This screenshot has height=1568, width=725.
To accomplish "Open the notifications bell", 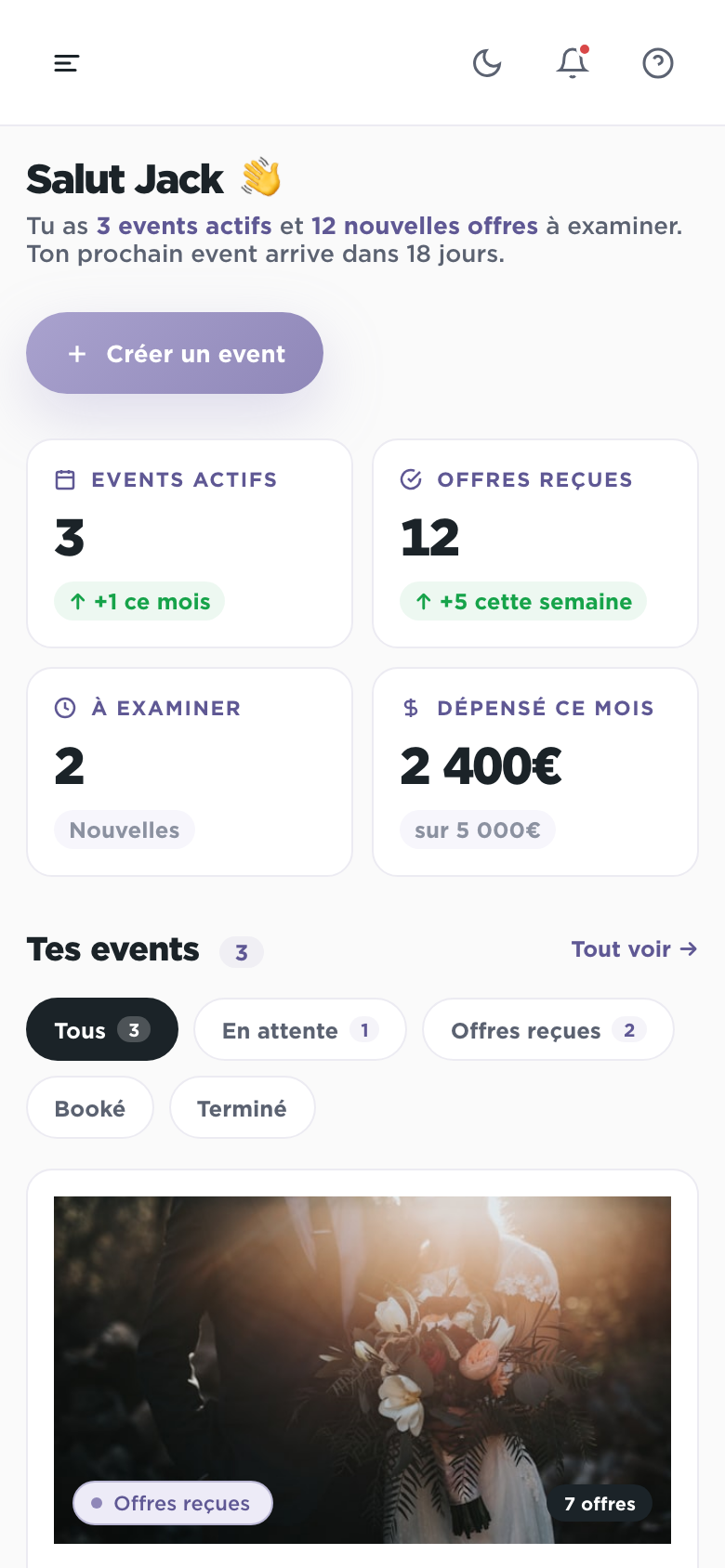I will pos(573,63).
